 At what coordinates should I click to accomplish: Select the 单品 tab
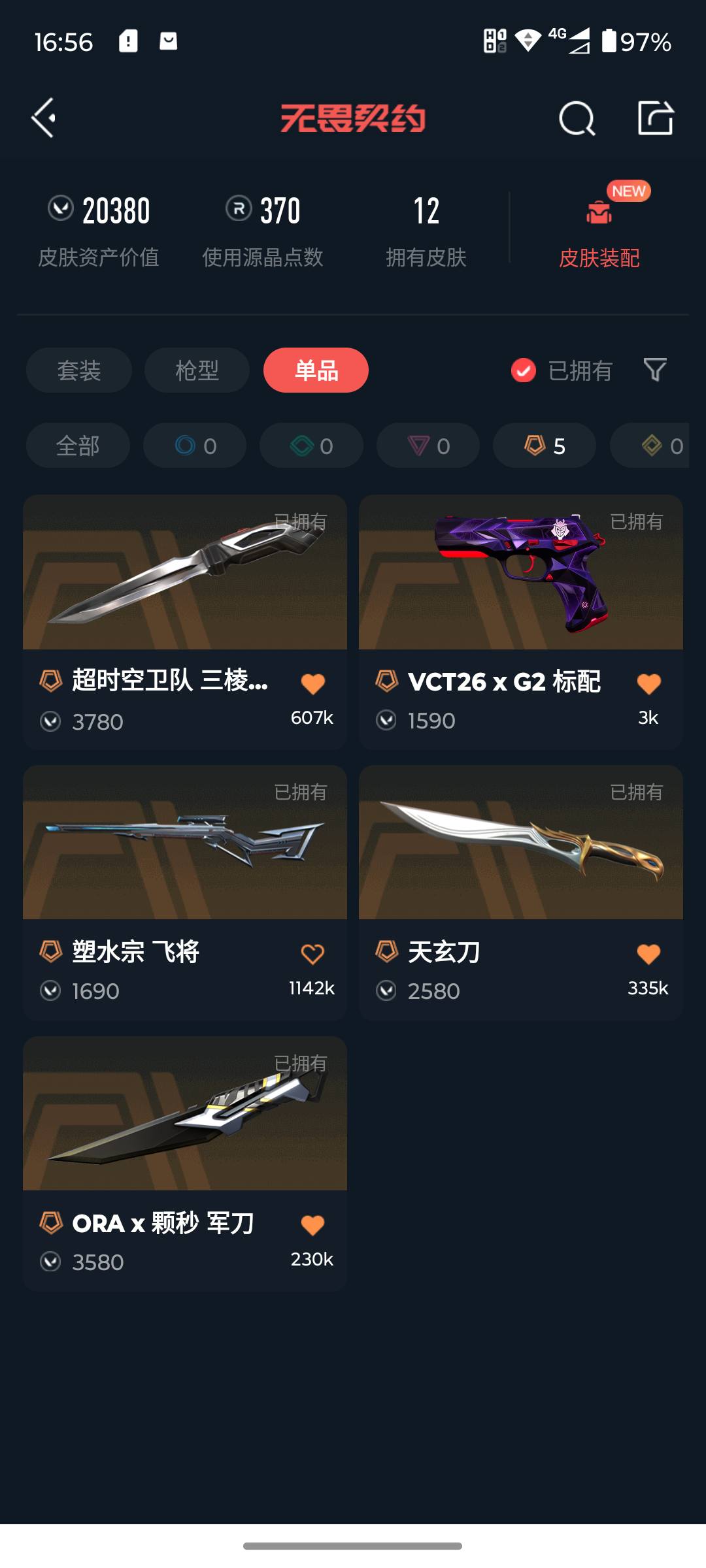(316, 370)
